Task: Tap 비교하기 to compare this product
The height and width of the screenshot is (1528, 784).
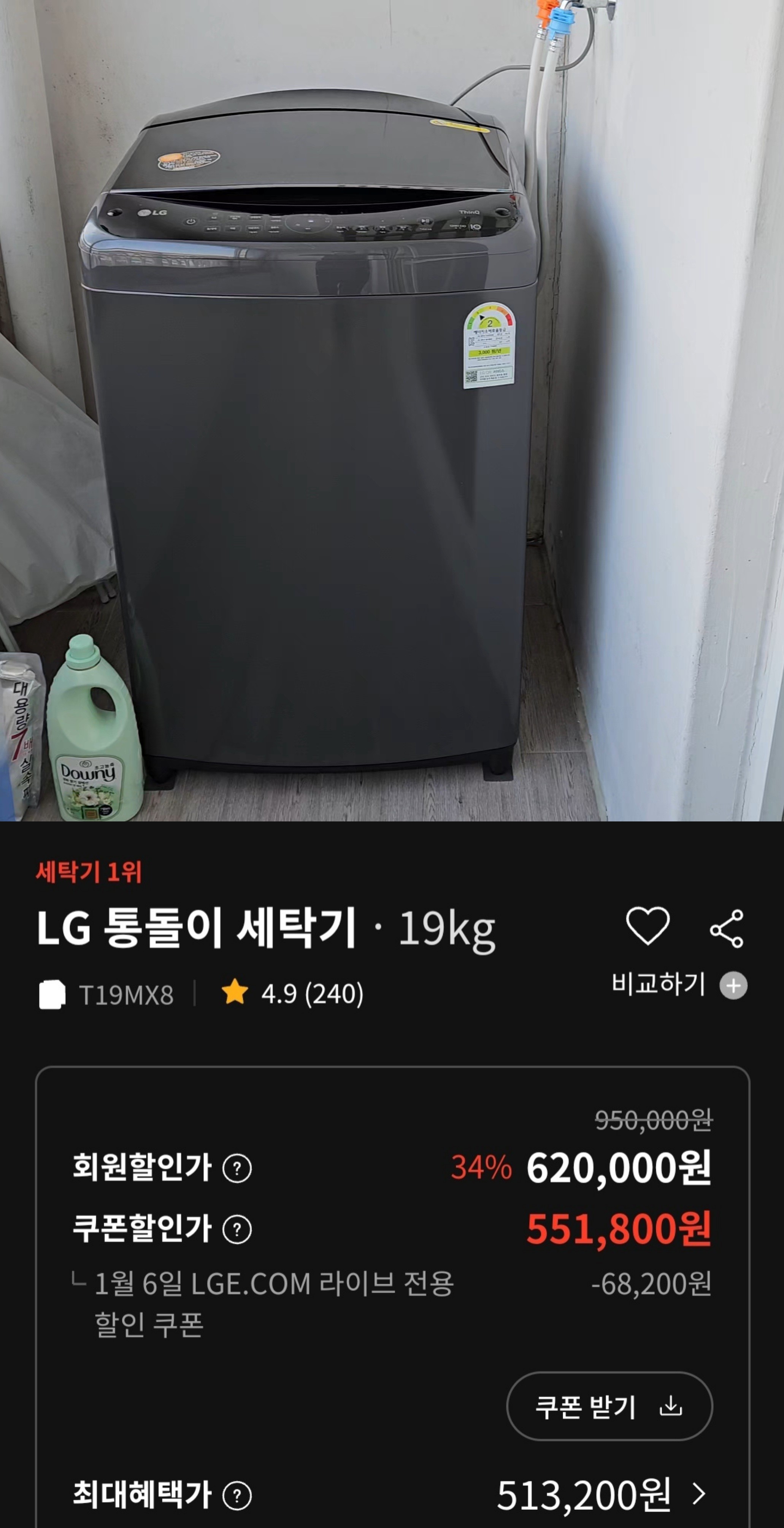Action: (x=679, y=985)
